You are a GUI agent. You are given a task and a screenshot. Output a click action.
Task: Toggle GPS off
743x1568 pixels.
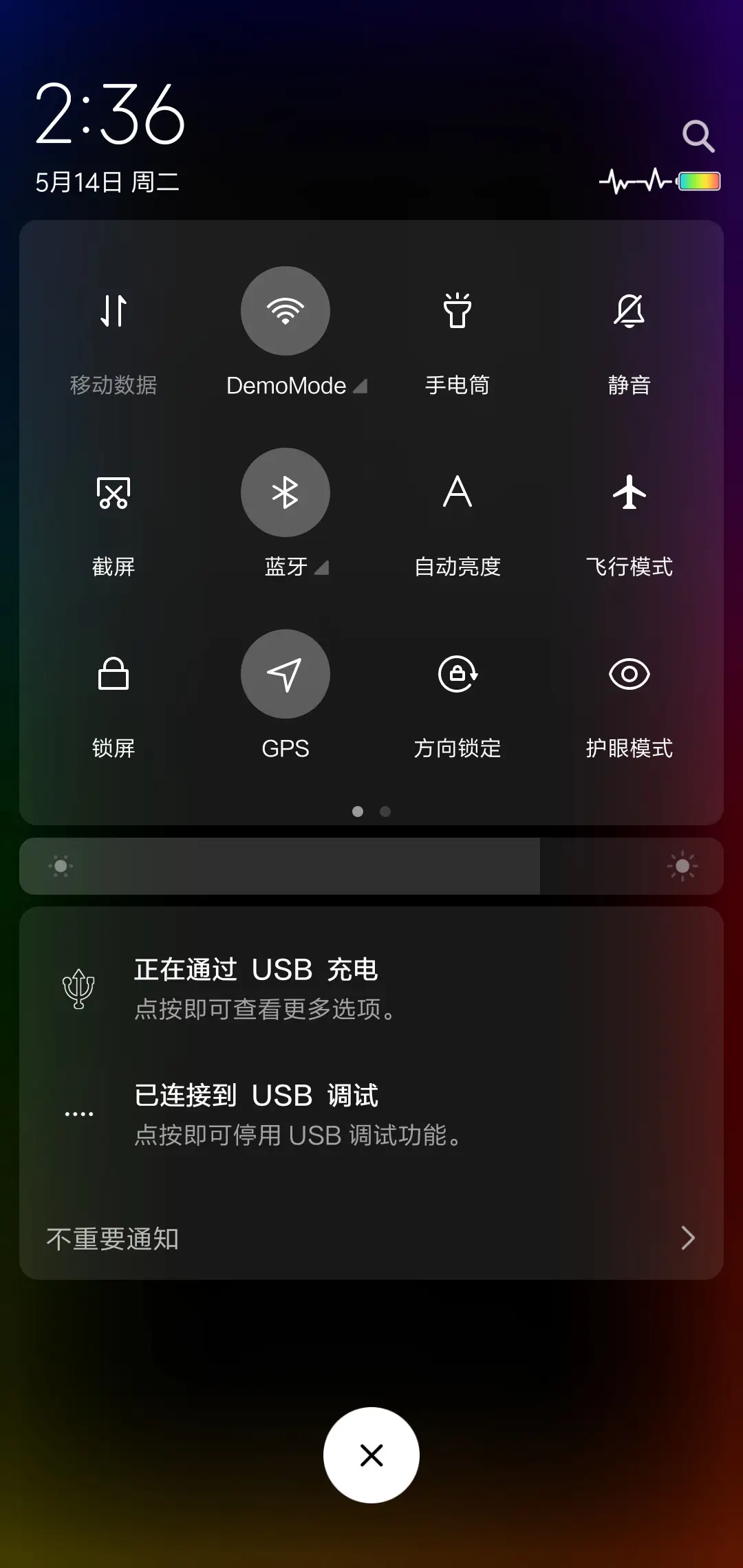click(x=285, y=674)
